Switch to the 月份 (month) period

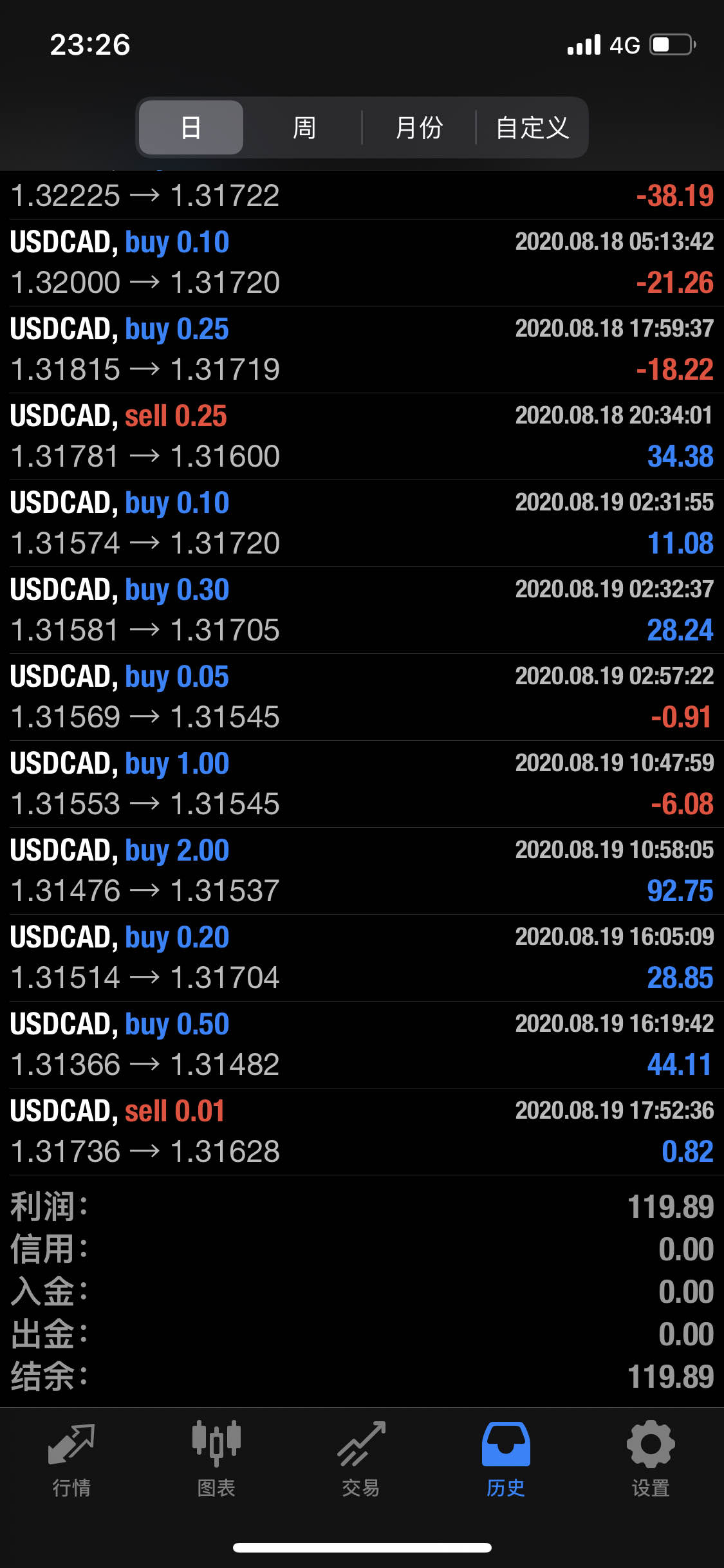[419, 127]
